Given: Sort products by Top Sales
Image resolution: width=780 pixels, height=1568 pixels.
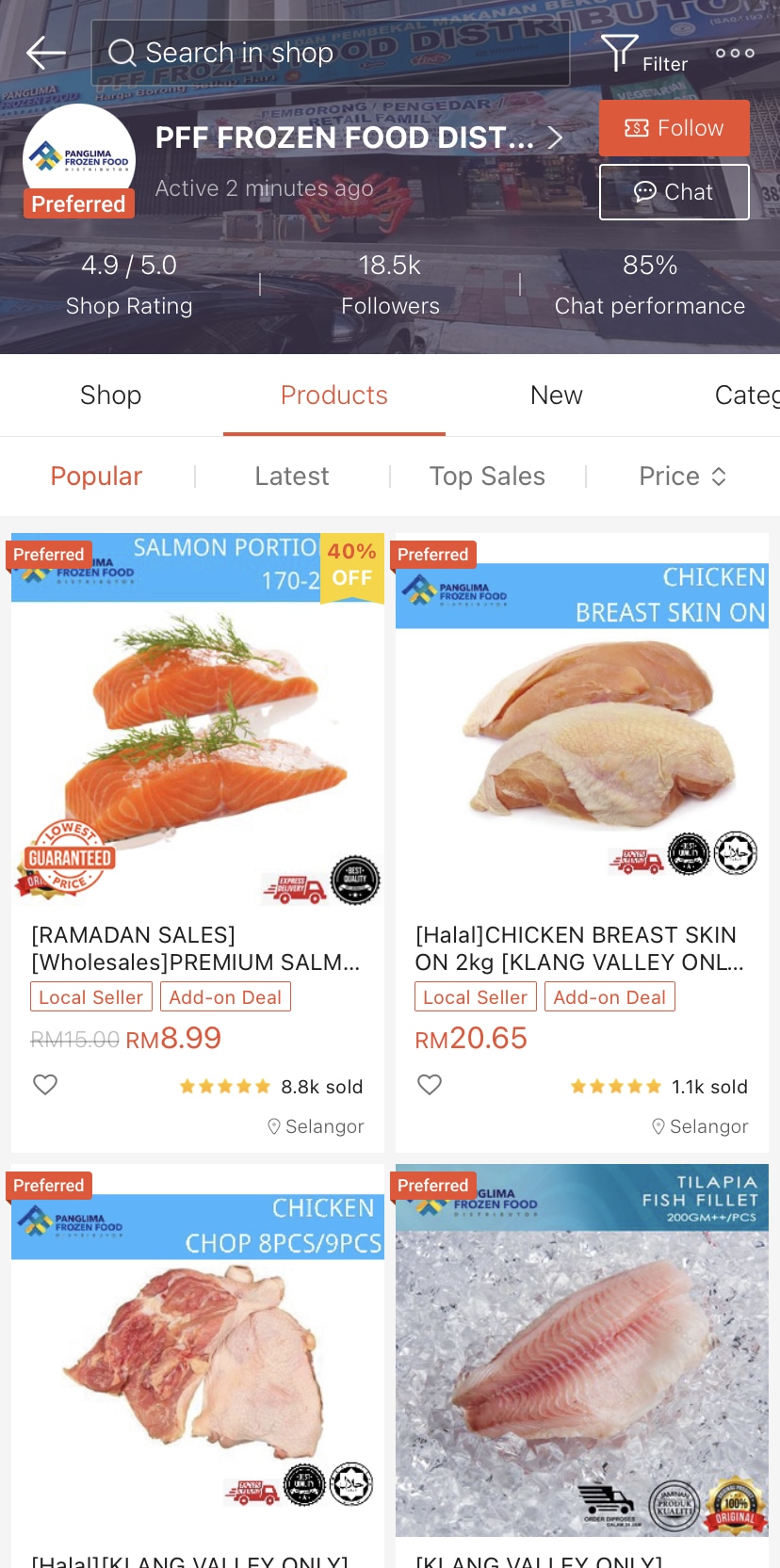Looking at the screenshot, I should (x=487, y=477).
